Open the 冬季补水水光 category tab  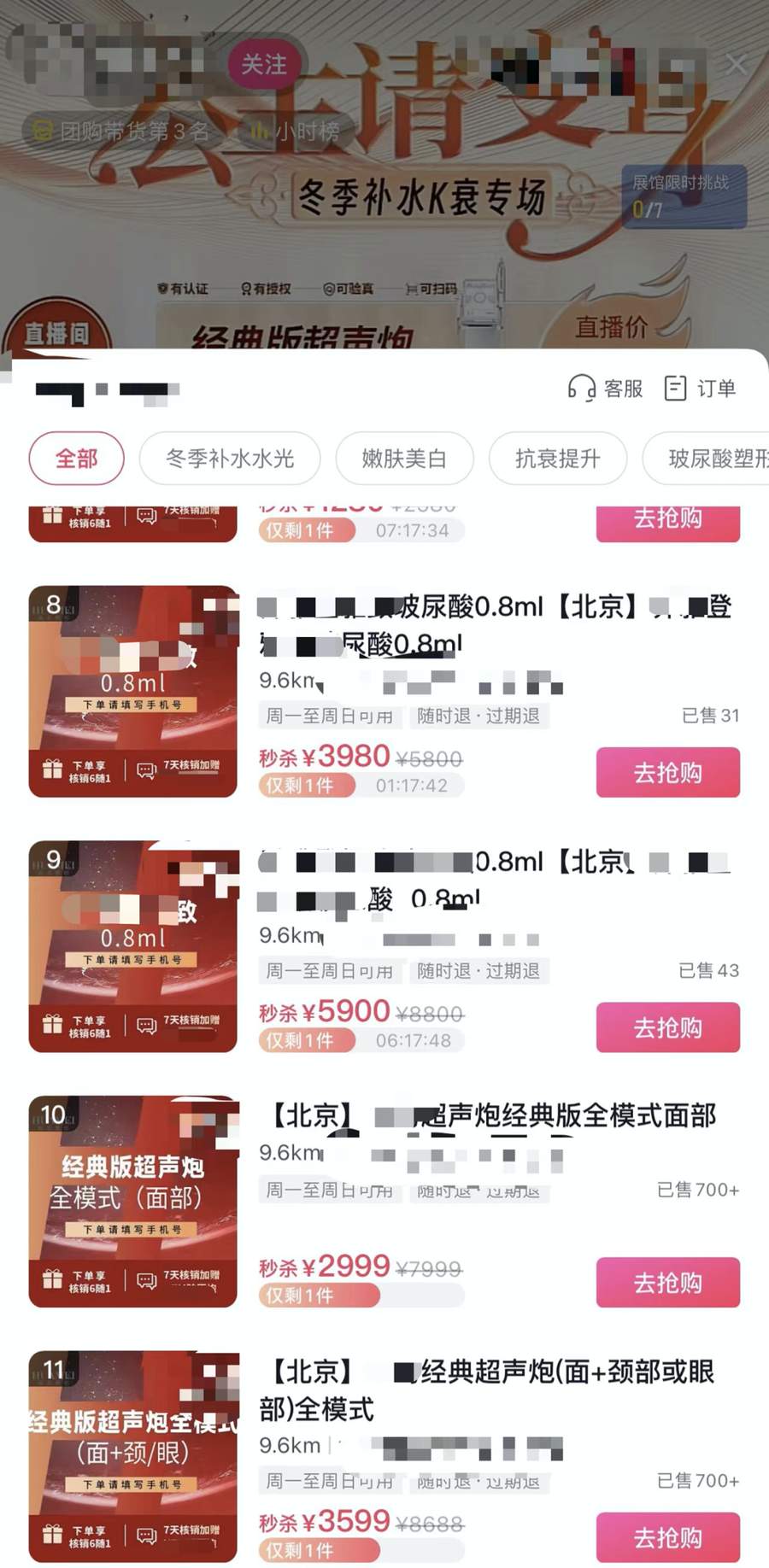230,459
